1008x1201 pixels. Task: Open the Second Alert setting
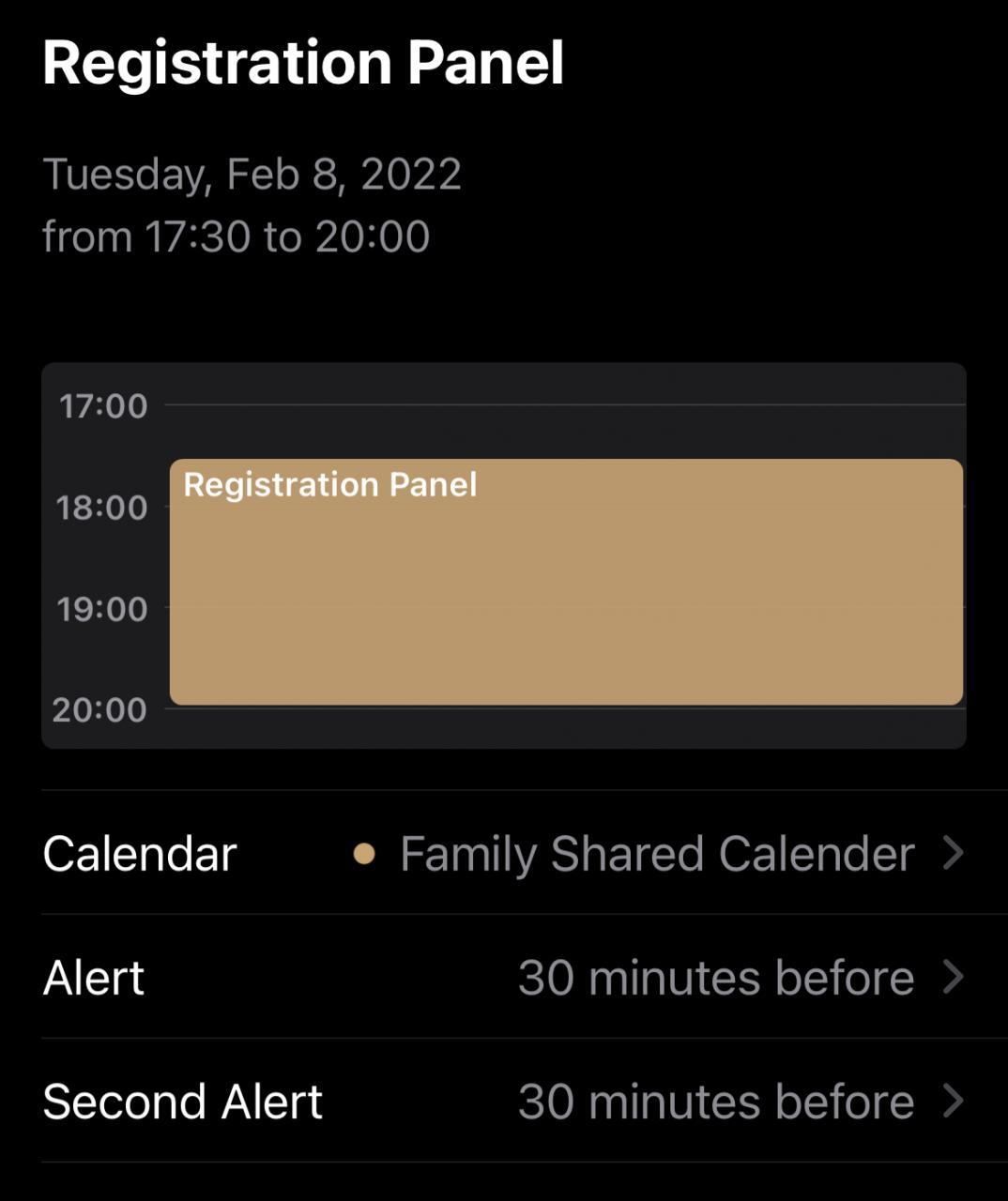[x=504, y=1101]
